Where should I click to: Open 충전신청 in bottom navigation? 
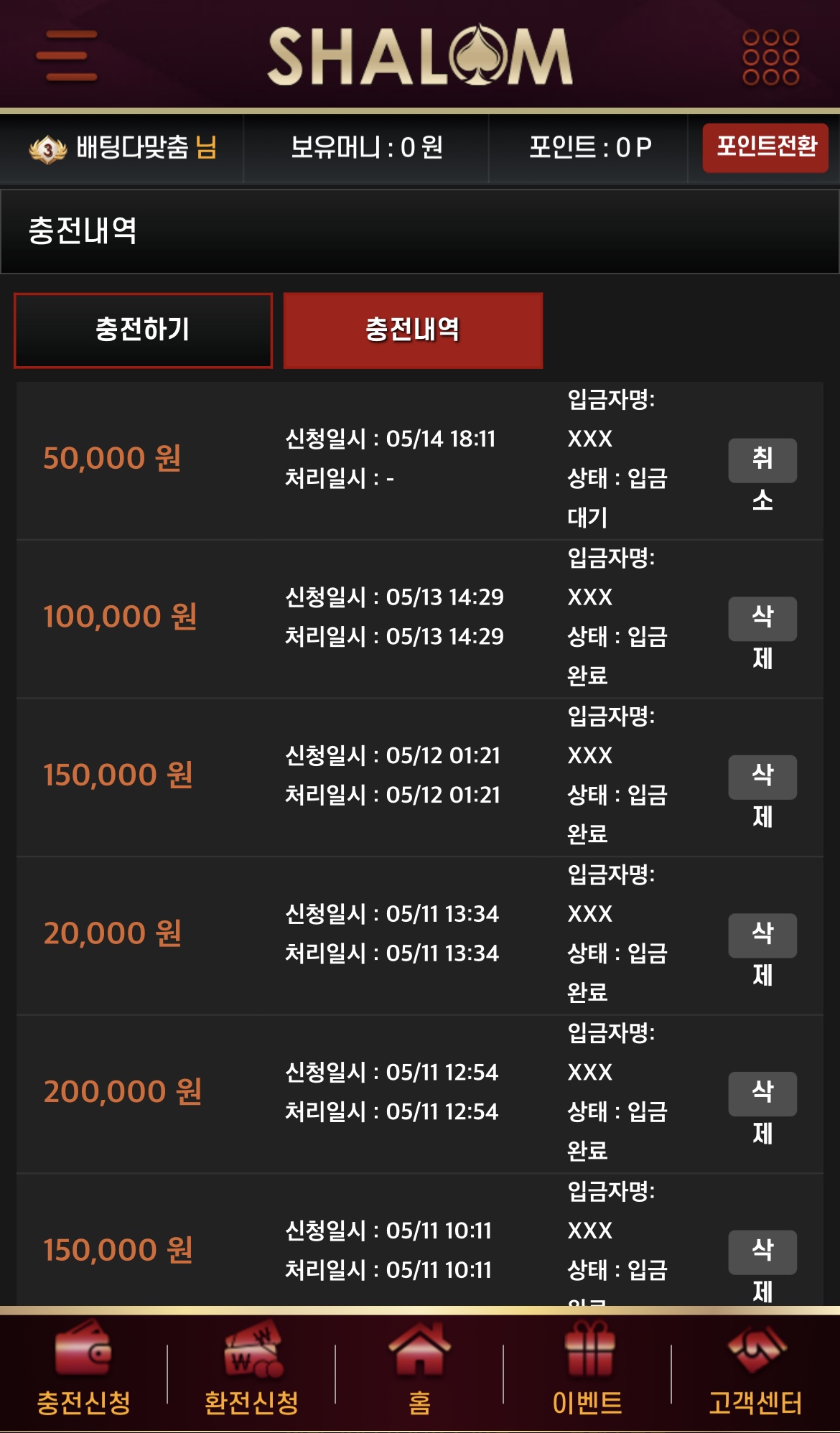click(83, 1371)
